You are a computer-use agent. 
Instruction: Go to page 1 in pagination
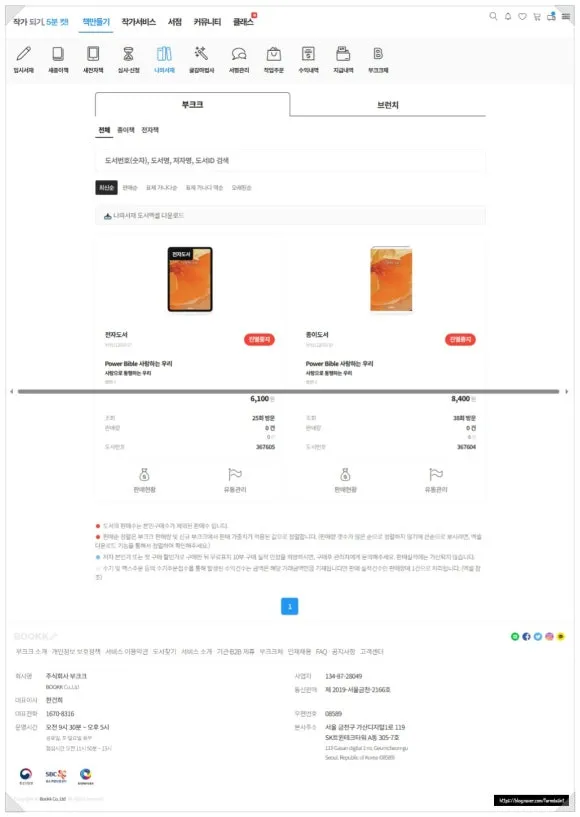coord(290,606)
